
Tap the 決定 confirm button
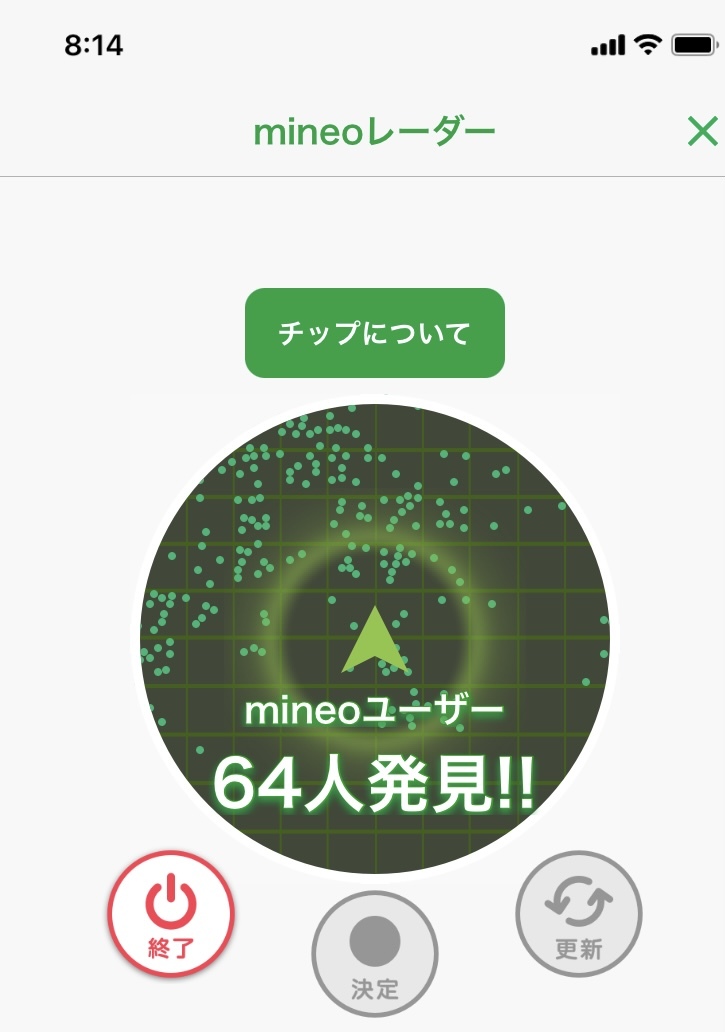pyautogui.click(x=375, y=953)
